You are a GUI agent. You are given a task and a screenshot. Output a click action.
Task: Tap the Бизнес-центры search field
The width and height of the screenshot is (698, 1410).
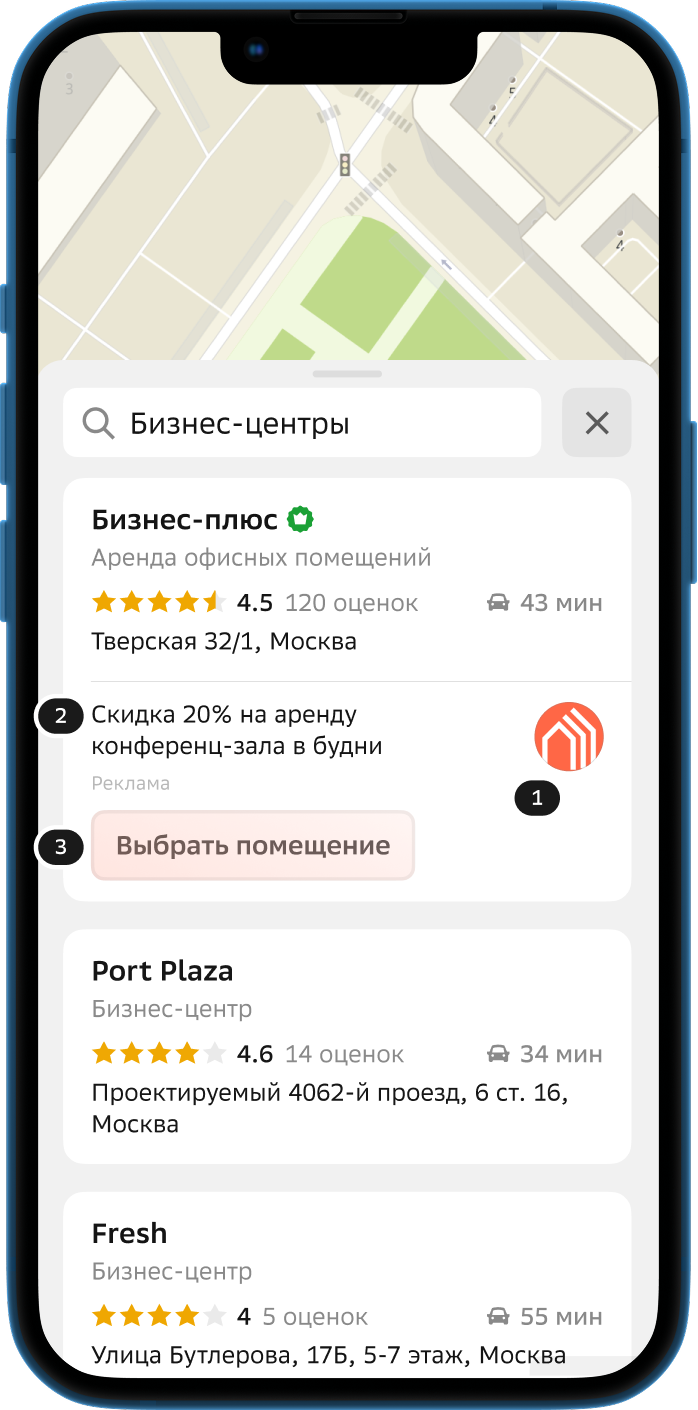[300, 424]
